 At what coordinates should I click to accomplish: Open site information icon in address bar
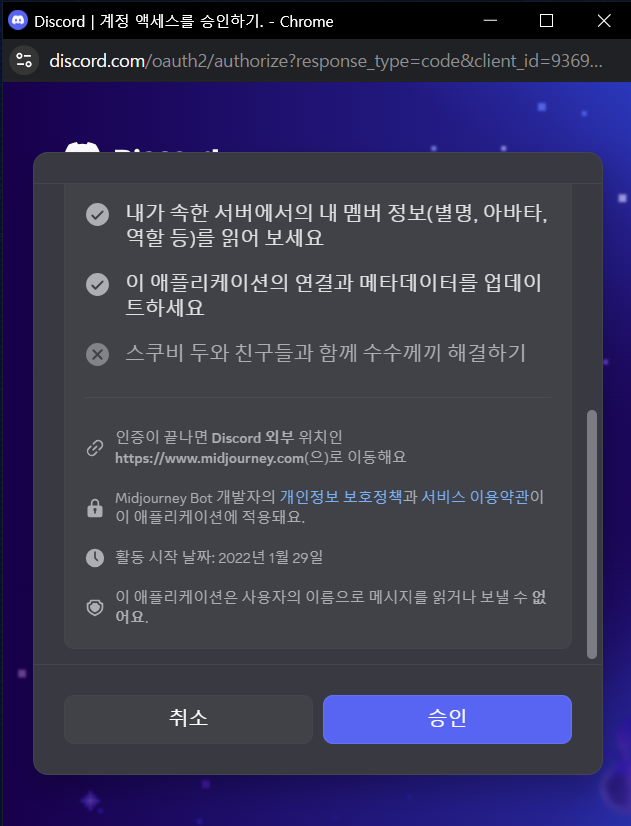pyautogui.click(x=24, y=61)
